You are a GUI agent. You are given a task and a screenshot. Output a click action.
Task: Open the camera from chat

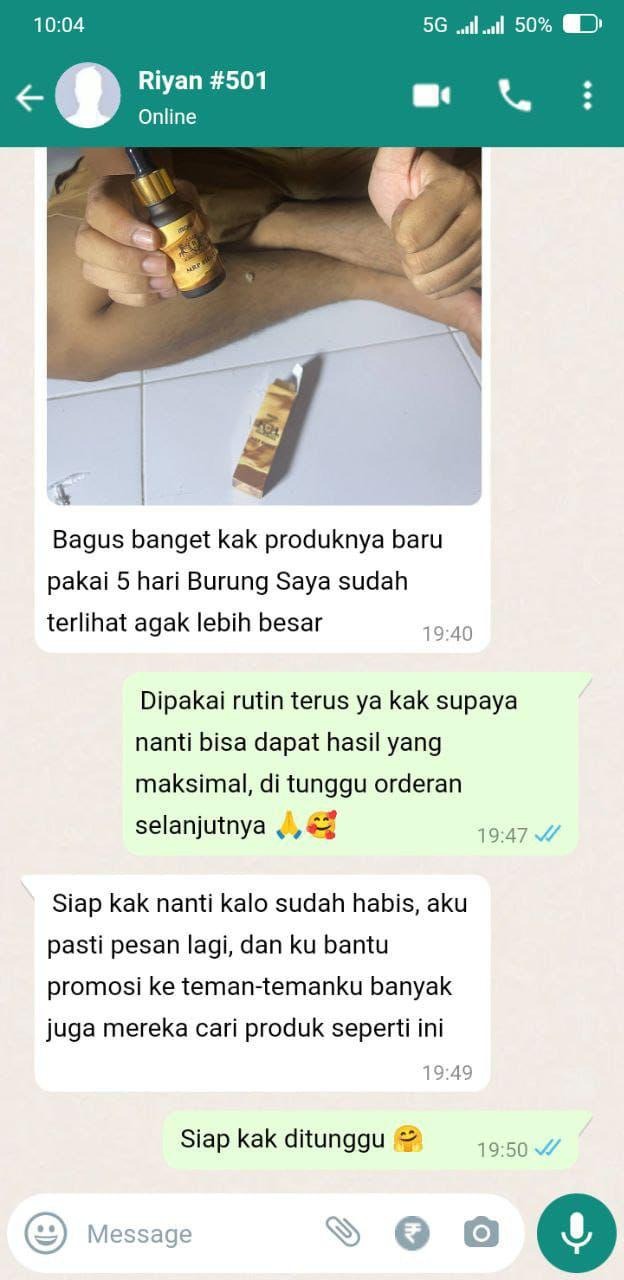coord(481,1233)
